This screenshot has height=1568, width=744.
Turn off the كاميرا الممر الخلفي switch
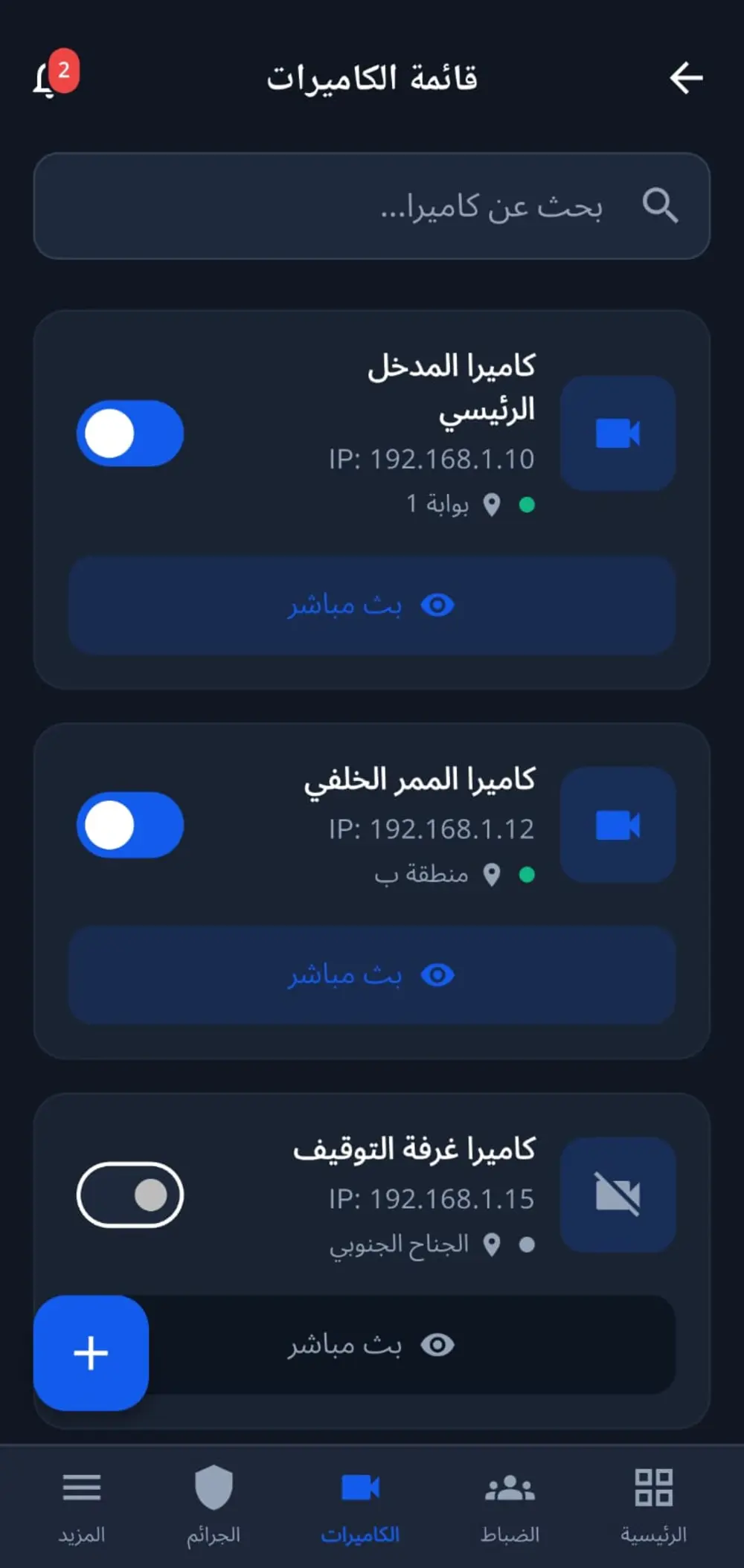[x=130, y=826]
